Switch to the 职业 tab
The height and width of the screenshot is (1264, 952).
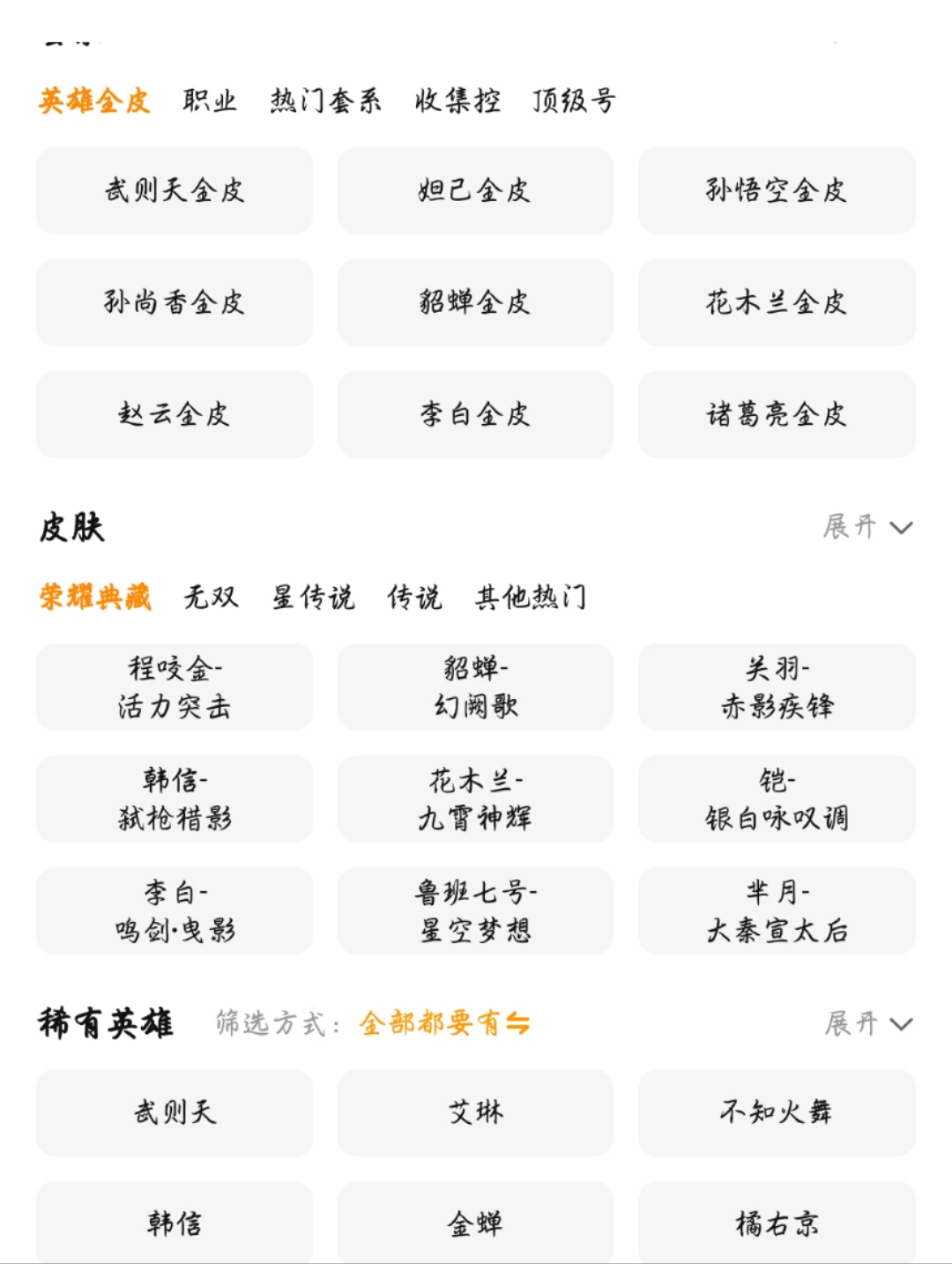(x=209, y=100)
